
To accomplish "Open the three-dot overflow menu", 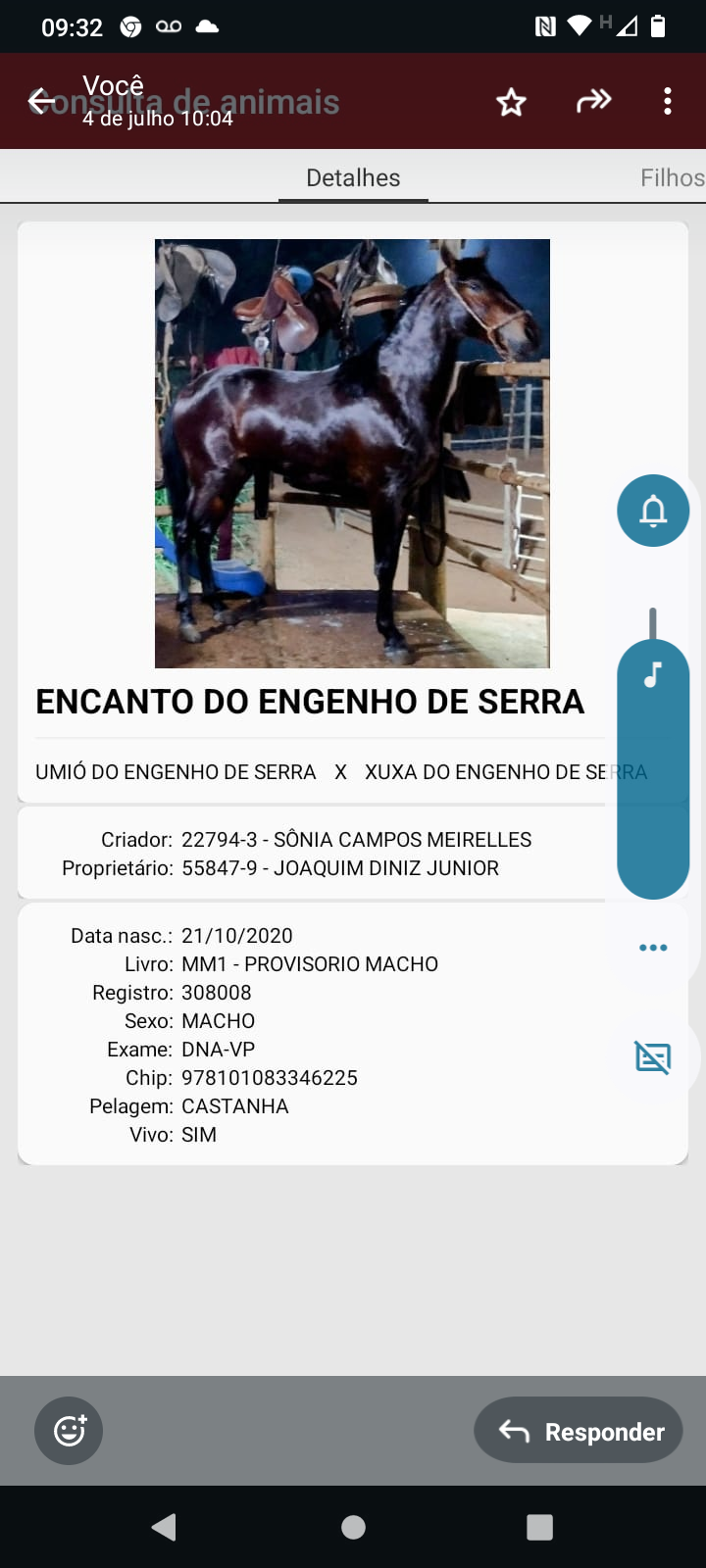I will click(x=668, y=102).
